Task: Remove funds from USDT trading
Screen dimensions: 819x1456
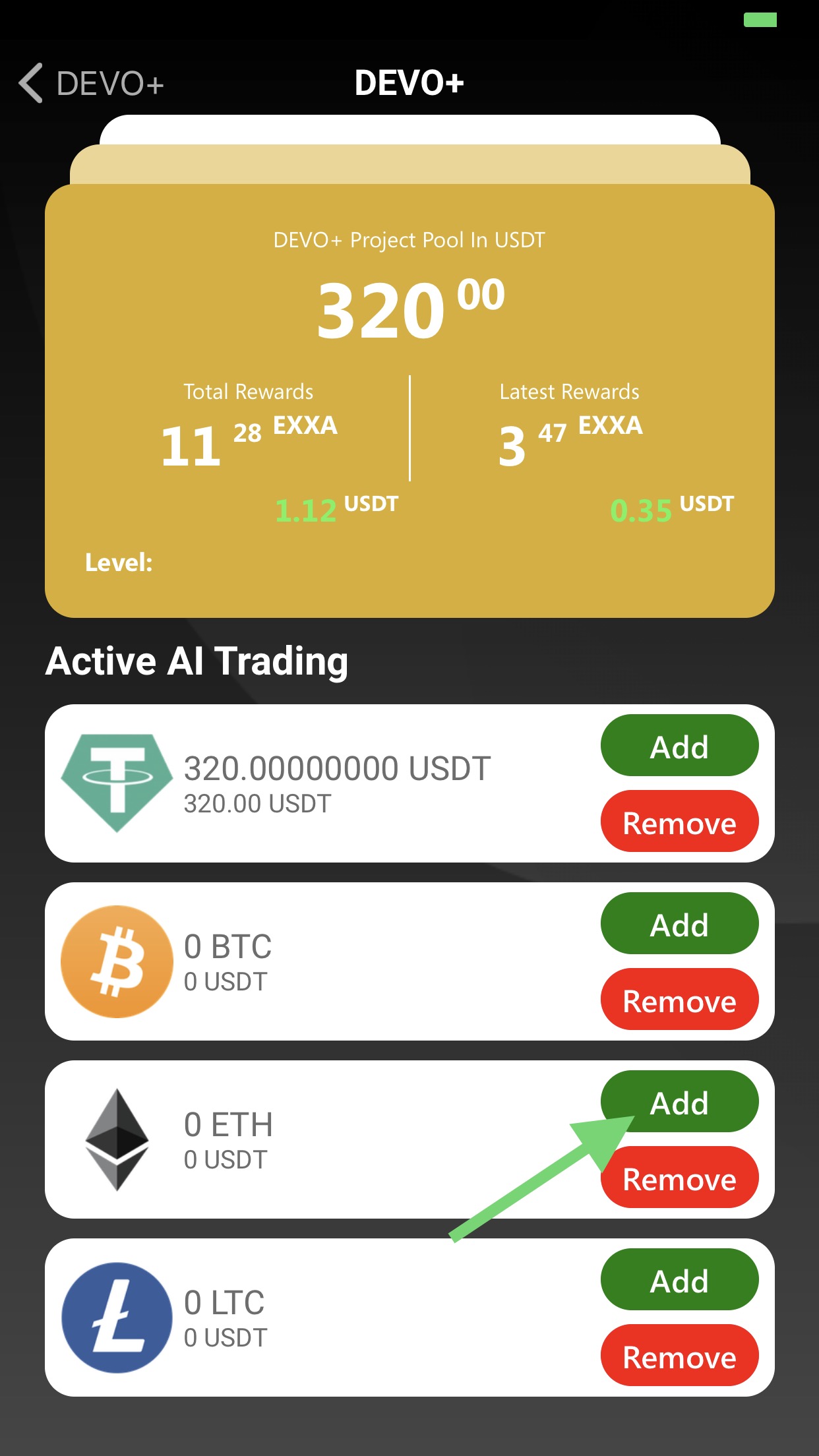Action: click(679, 822)
